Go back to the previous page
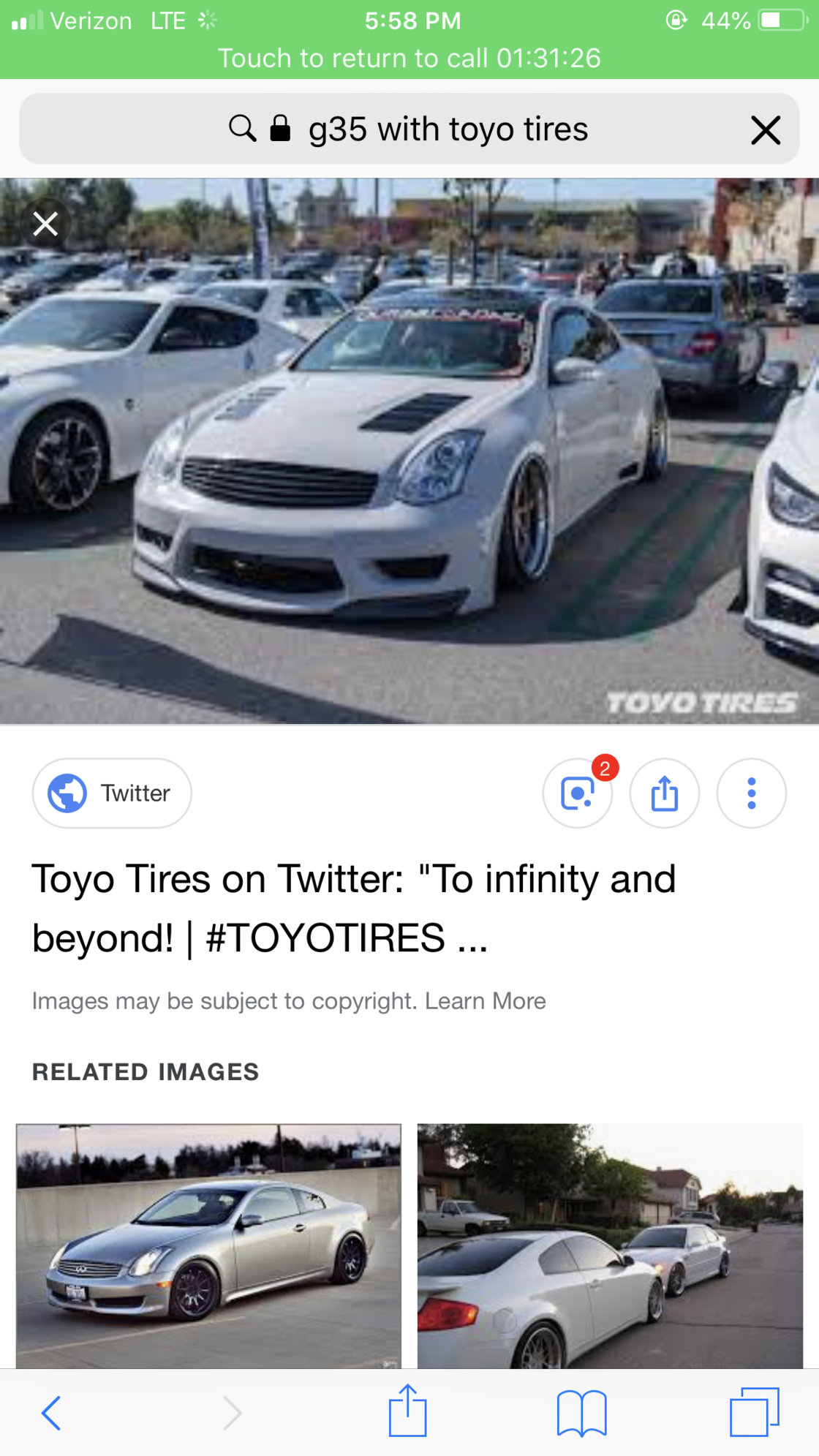819x1456 pixels. pos(50,1412)
